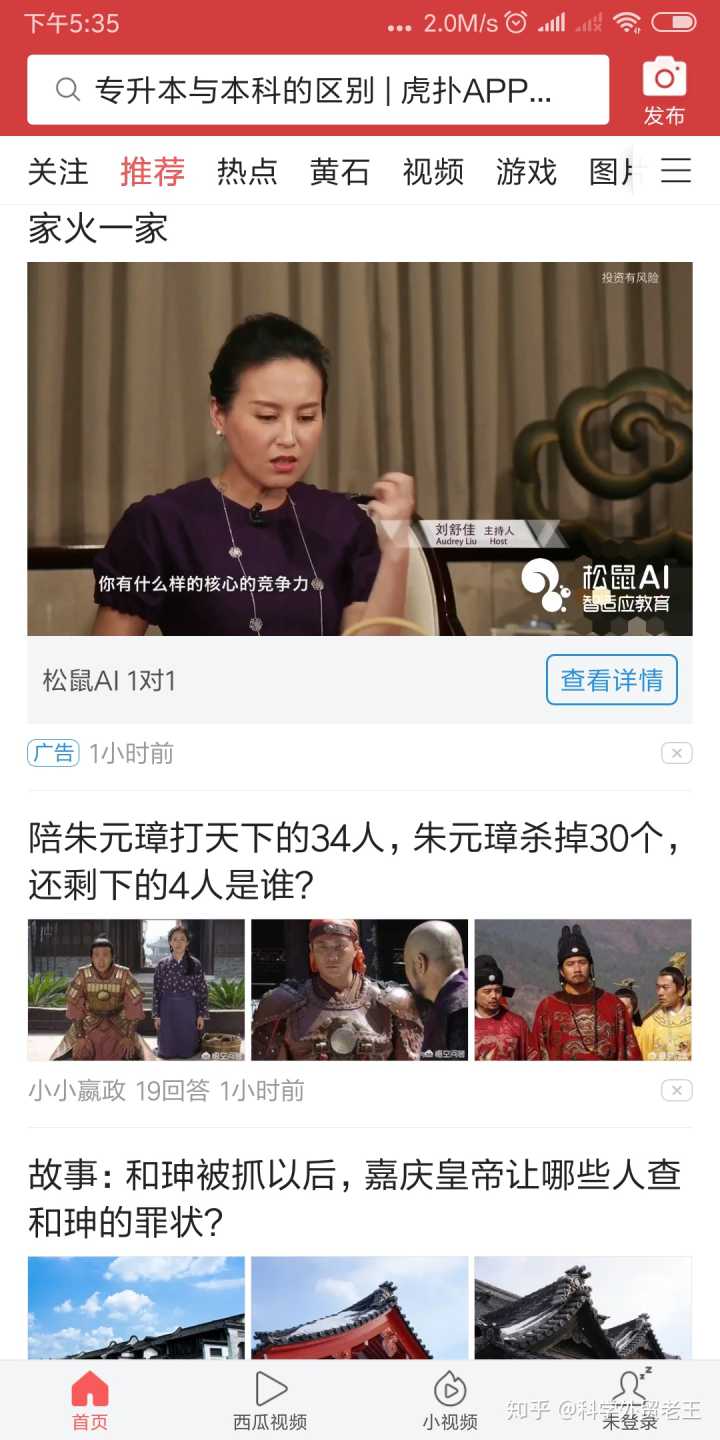Switch to the 关注 tab

(x=58, y=171)
